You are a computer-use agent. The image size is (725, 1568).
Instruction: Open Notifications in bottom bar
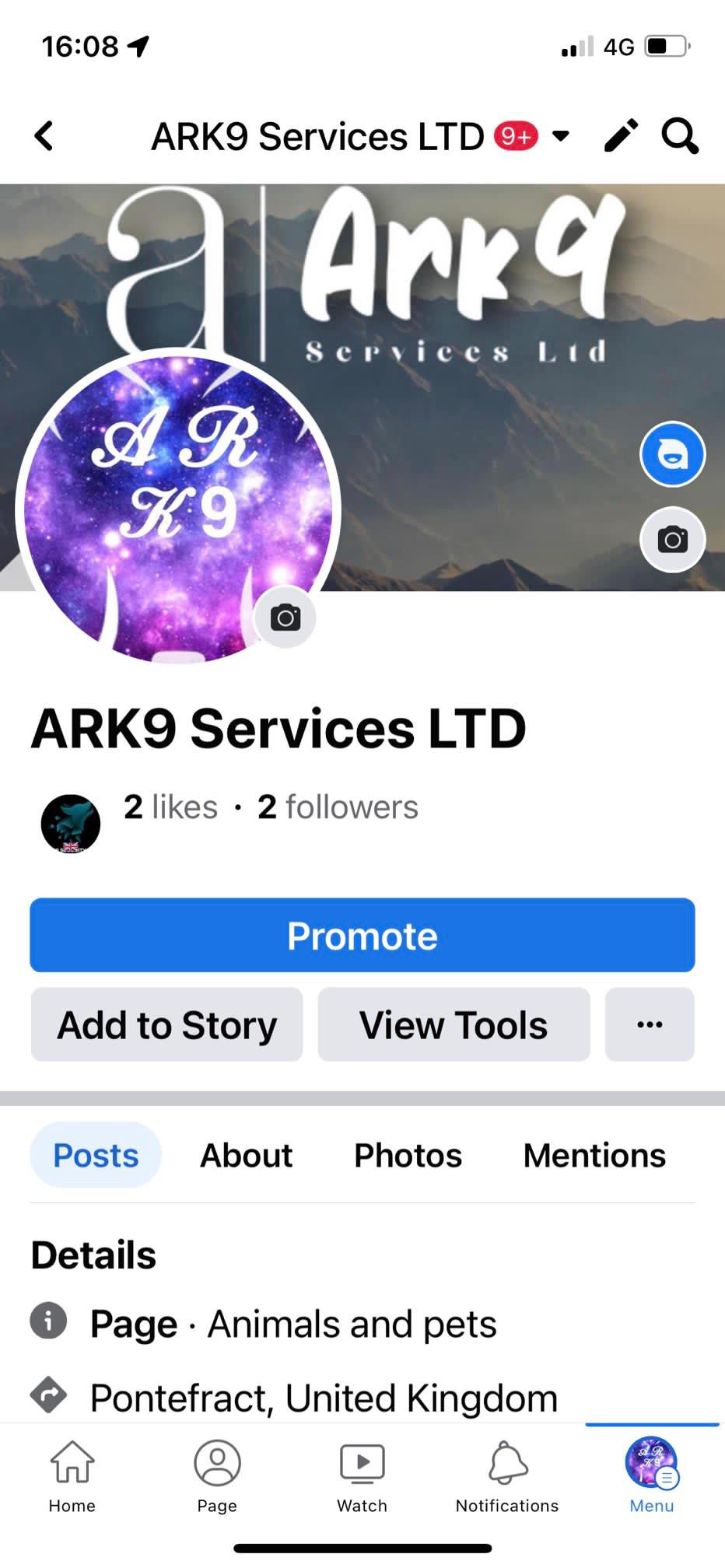coord(507,1475)
